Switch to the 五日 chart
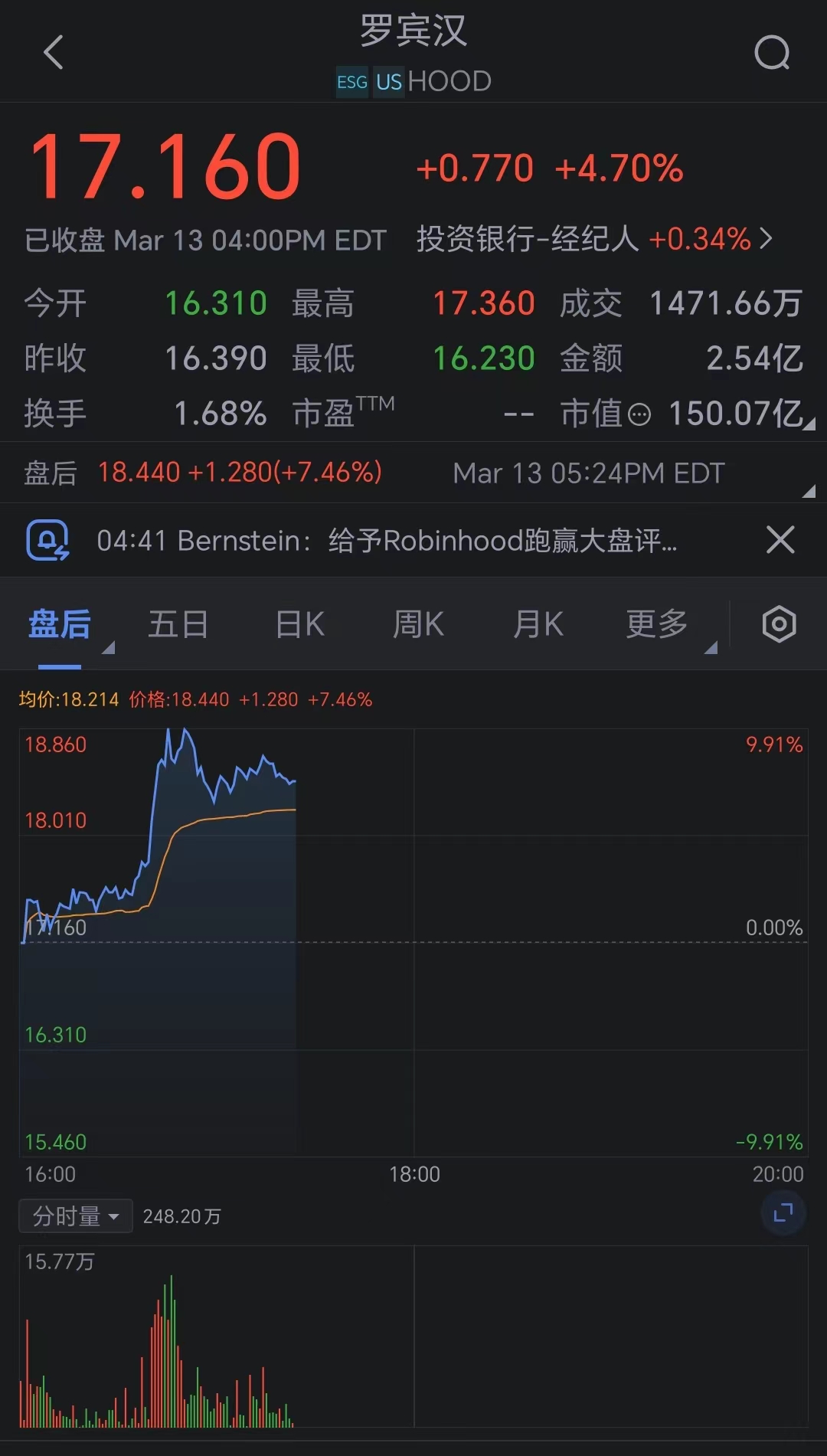Screen dimensions: 827x1456 pos(178,624)
